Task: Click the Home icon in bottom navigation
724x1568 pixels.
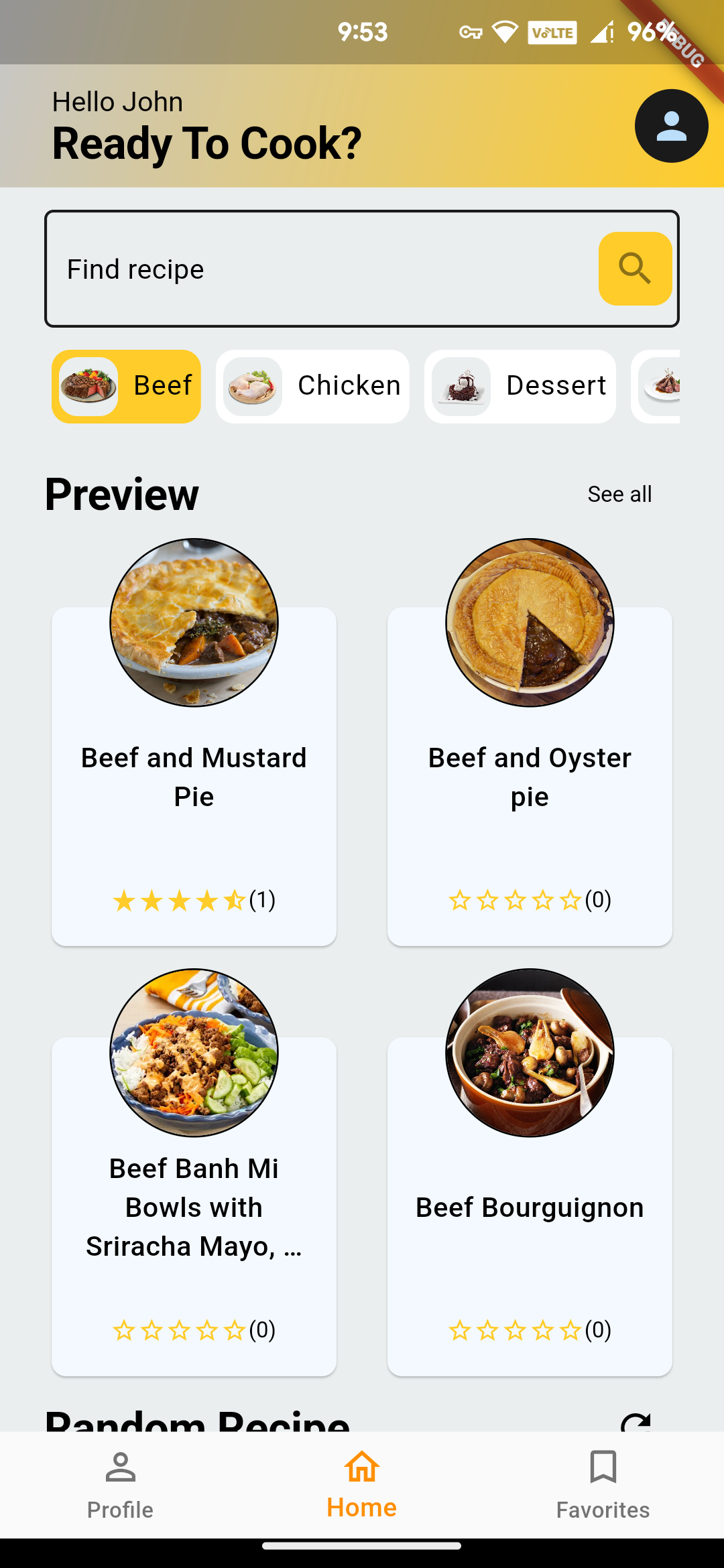Action: [x=361, y=1467]
